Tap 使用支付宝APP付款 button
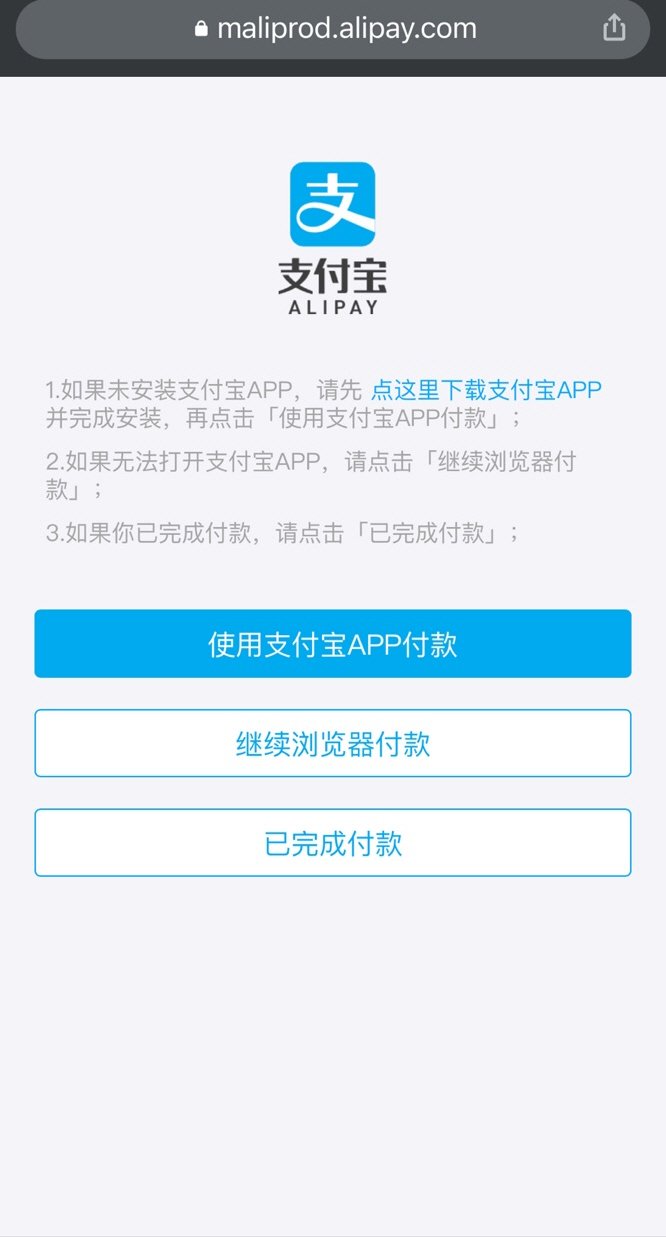 click(332, 644)
